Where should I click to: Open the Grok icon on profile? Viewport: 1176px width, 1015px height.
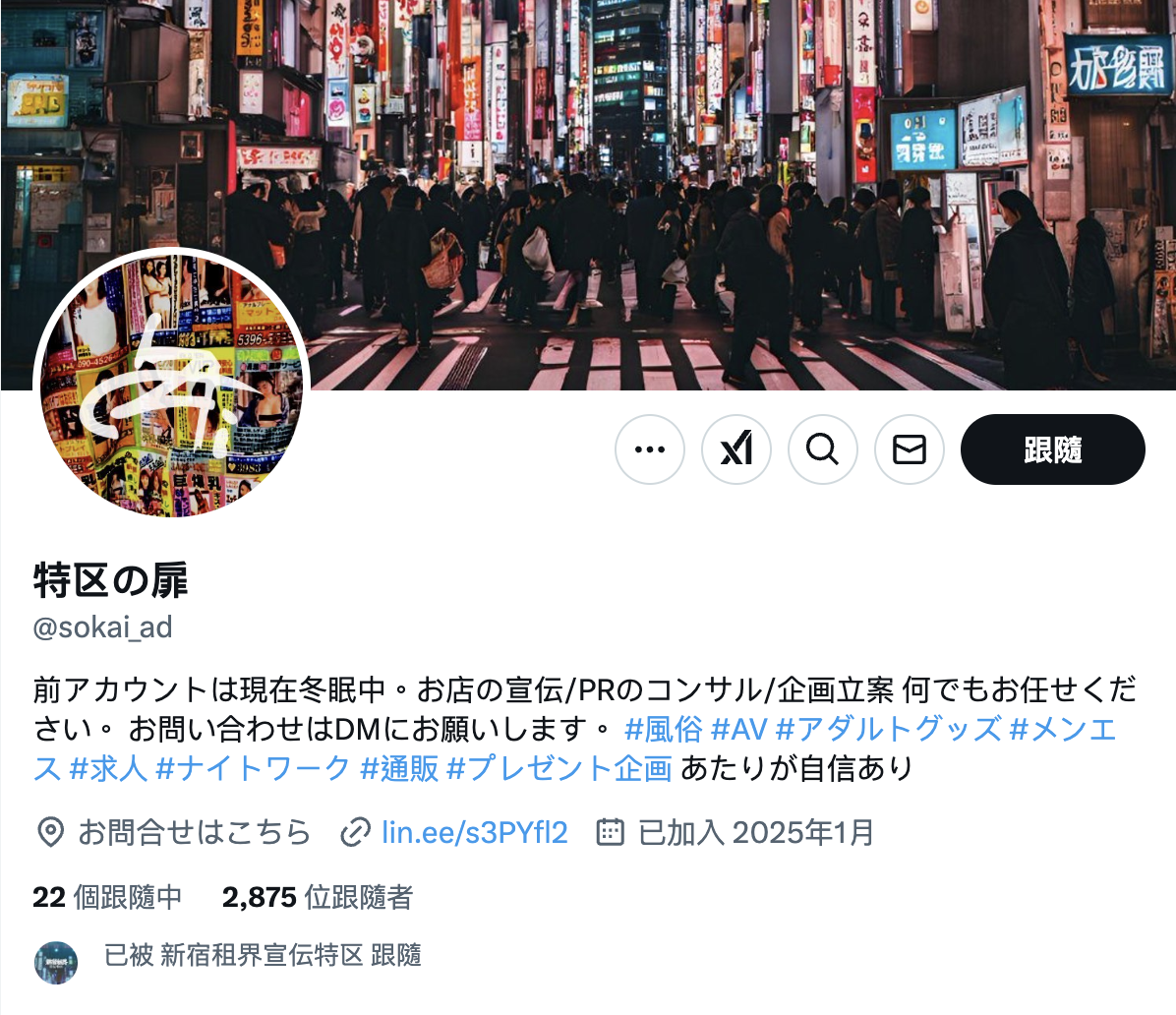[x=736, y=450]
